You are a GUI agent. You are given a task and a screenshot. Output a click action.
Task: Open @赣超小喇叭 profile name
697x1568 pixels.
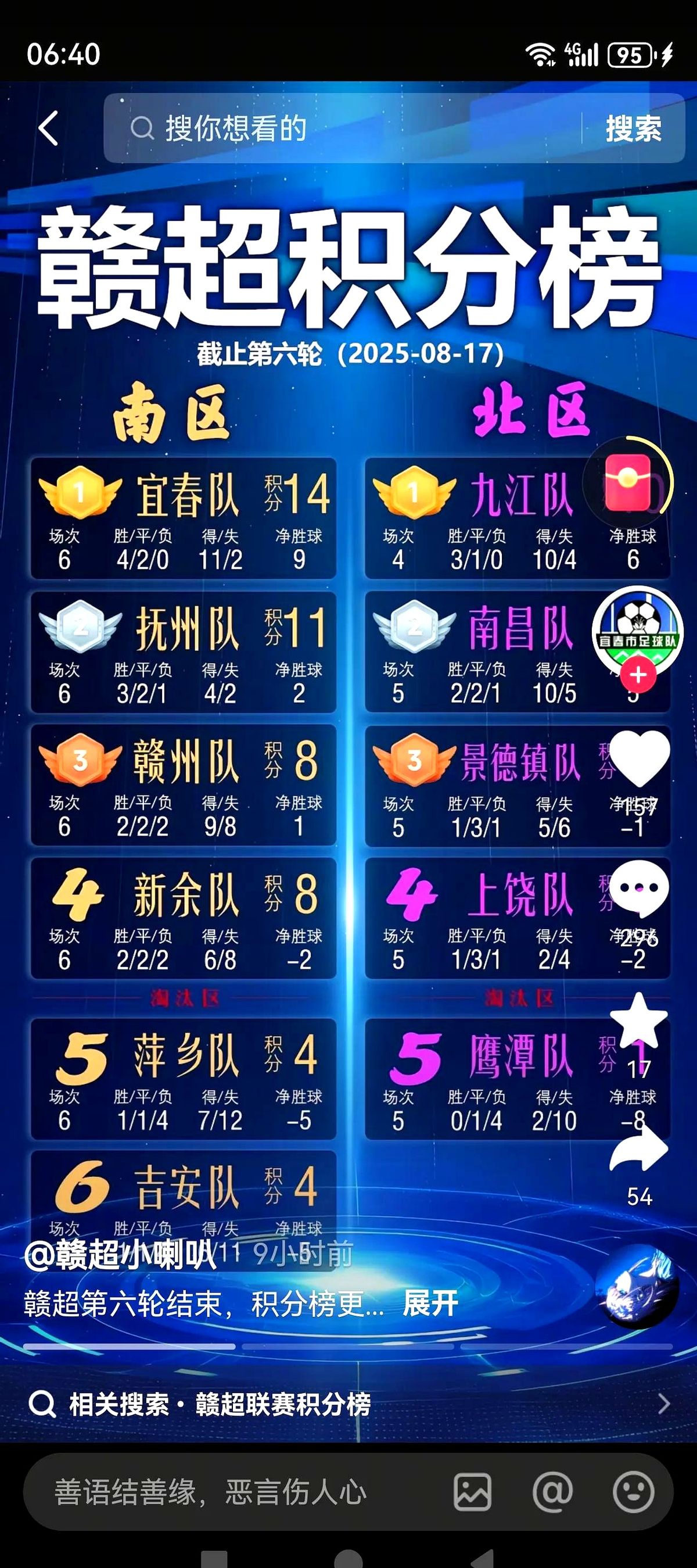[120, 1255]
